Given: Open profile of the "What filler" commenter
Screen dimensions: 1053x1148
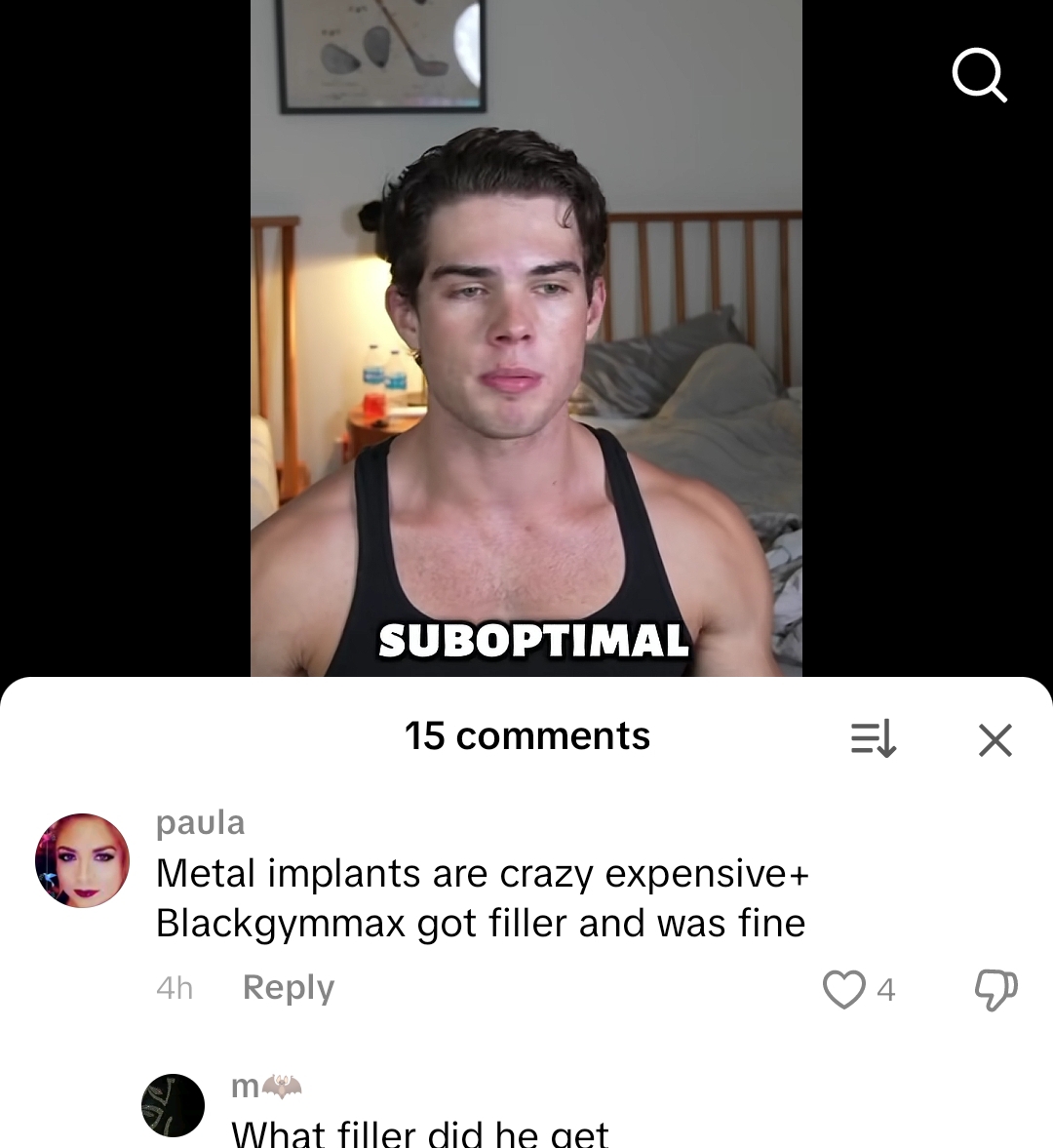Looking at the screenshot, I should point(174,1105).
